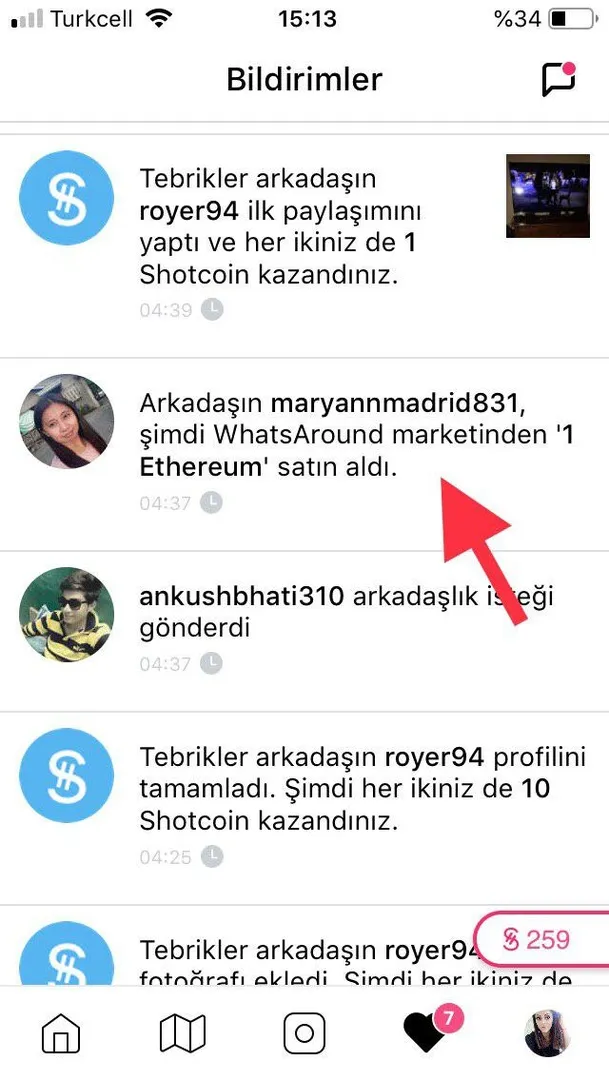This screenshot has height=1080, width=609.
Task: View the post thumbnail from royer94
Action: tap(548, 196)
